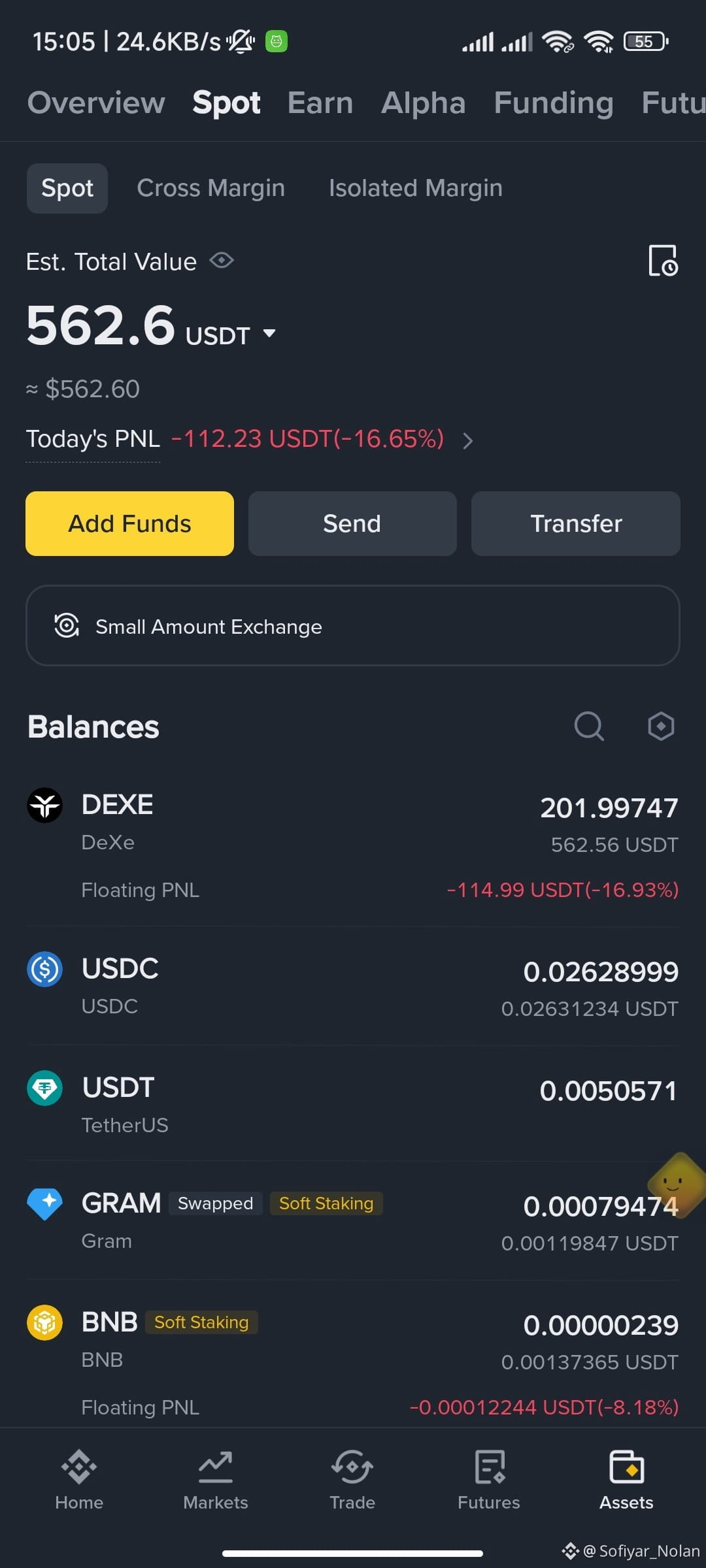Select Isolated Margin account type

click(416, 188)
